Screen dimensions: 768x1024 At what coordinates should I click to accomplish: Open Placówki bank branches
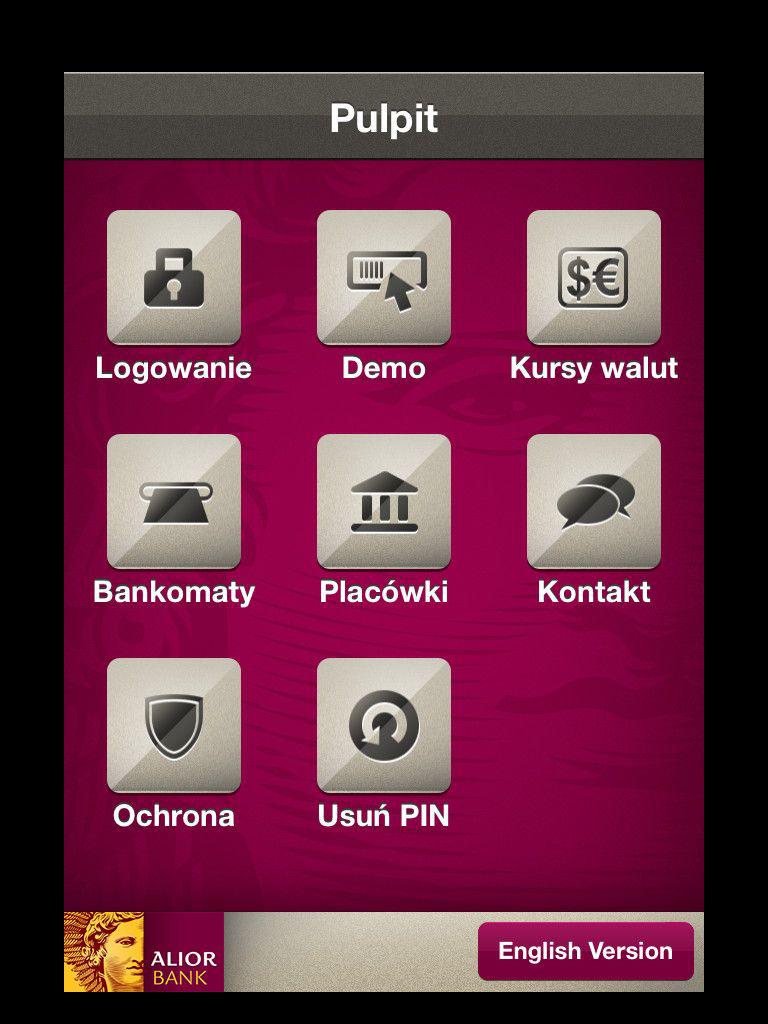coord(384,501)
